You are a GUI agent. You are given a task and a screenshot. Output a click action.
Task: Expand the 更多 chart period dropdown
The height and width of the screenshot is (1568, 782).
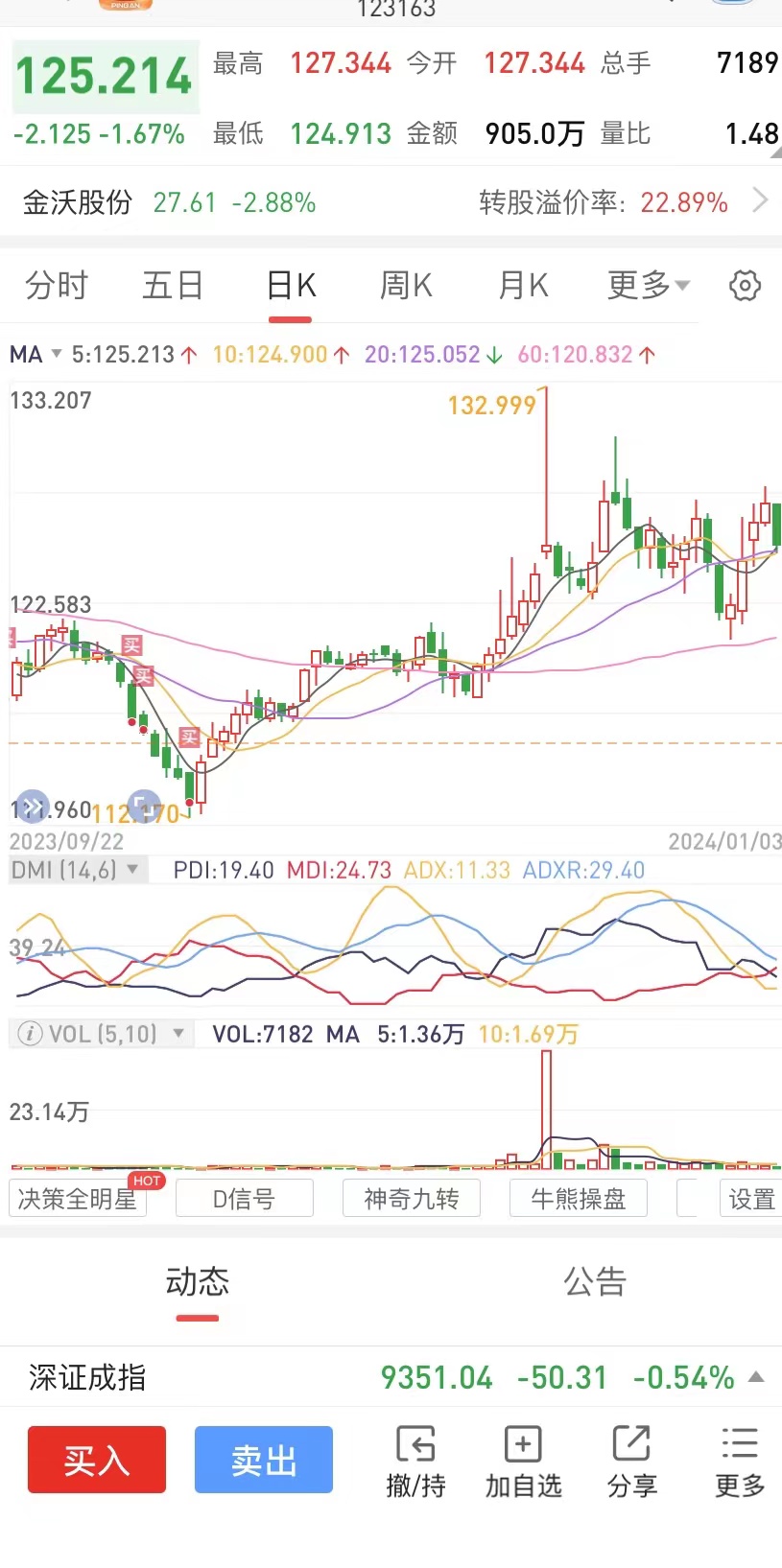pyautogui.click(x=649, y=286)
